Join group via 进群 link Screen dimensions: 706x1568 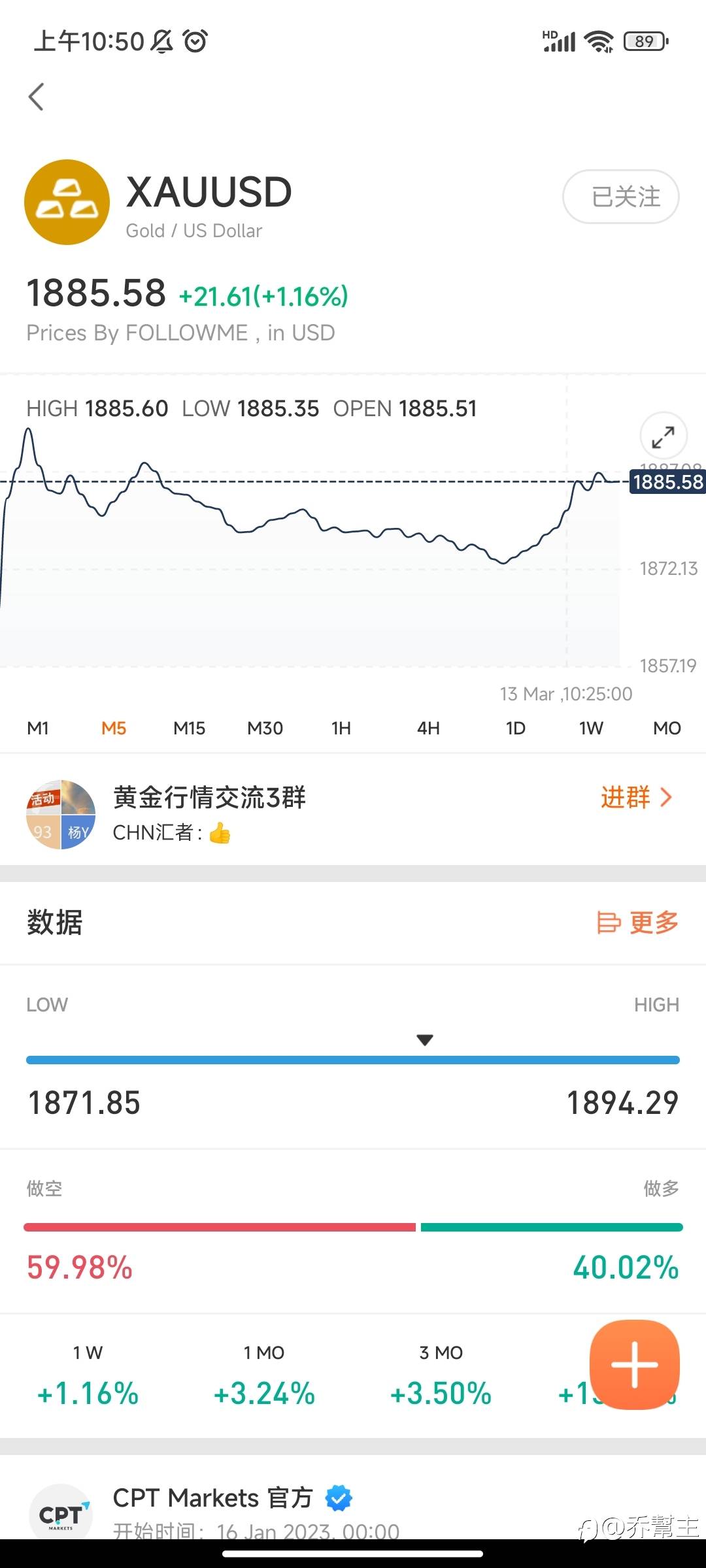636,798
